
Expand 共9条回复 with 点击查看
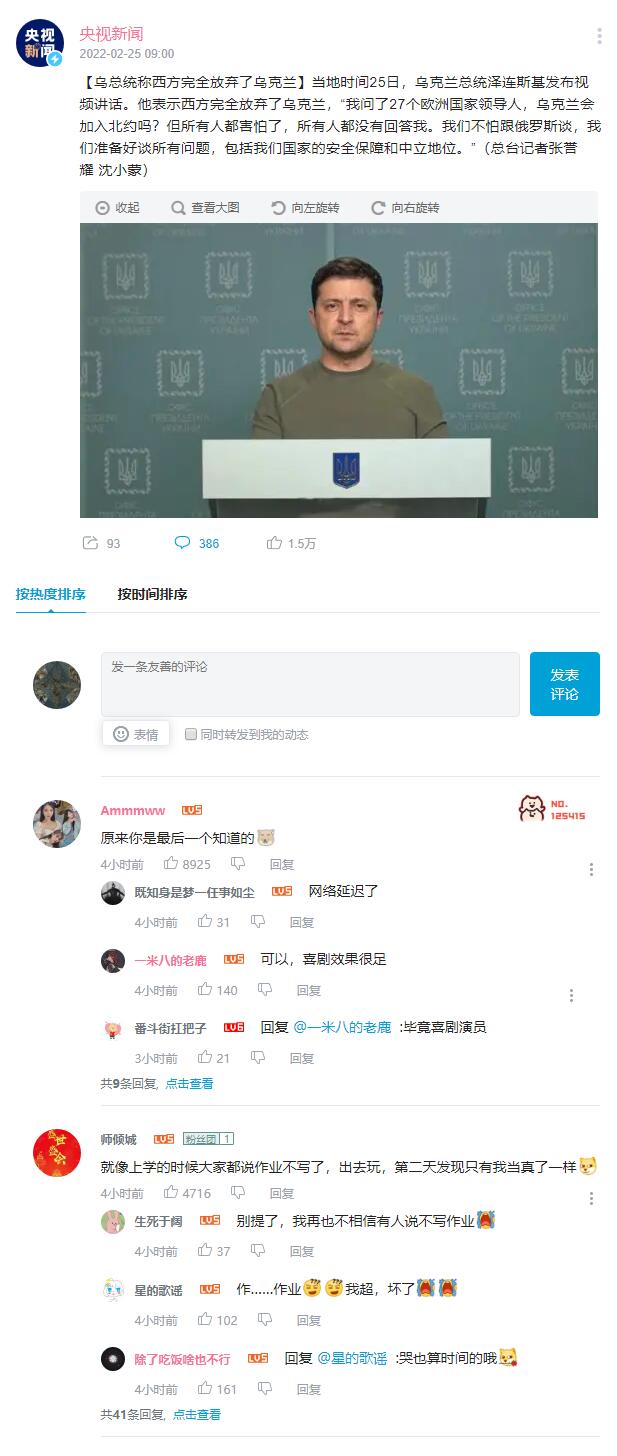point(189,1084)
